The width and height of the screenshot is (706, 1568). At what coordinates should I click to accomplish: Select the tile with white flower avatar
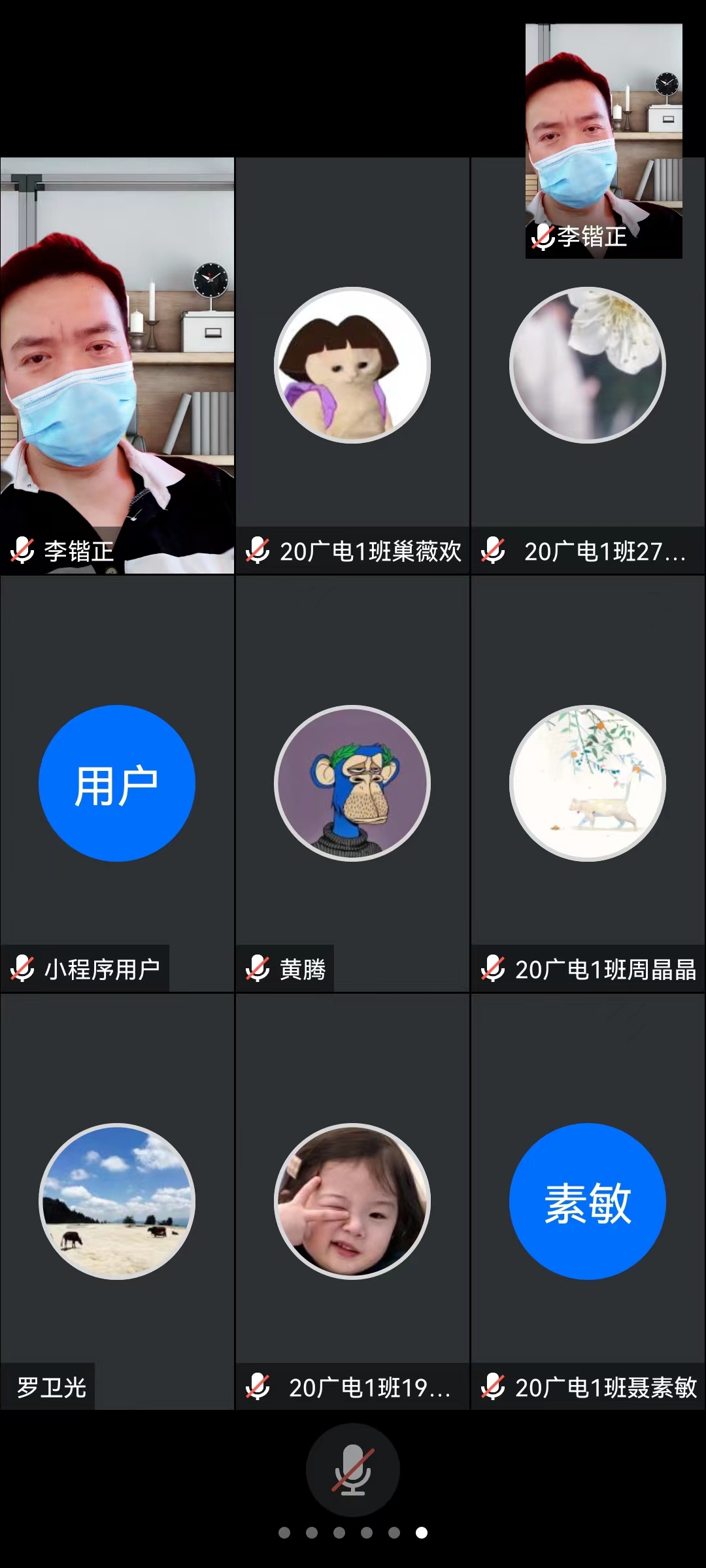587,392
